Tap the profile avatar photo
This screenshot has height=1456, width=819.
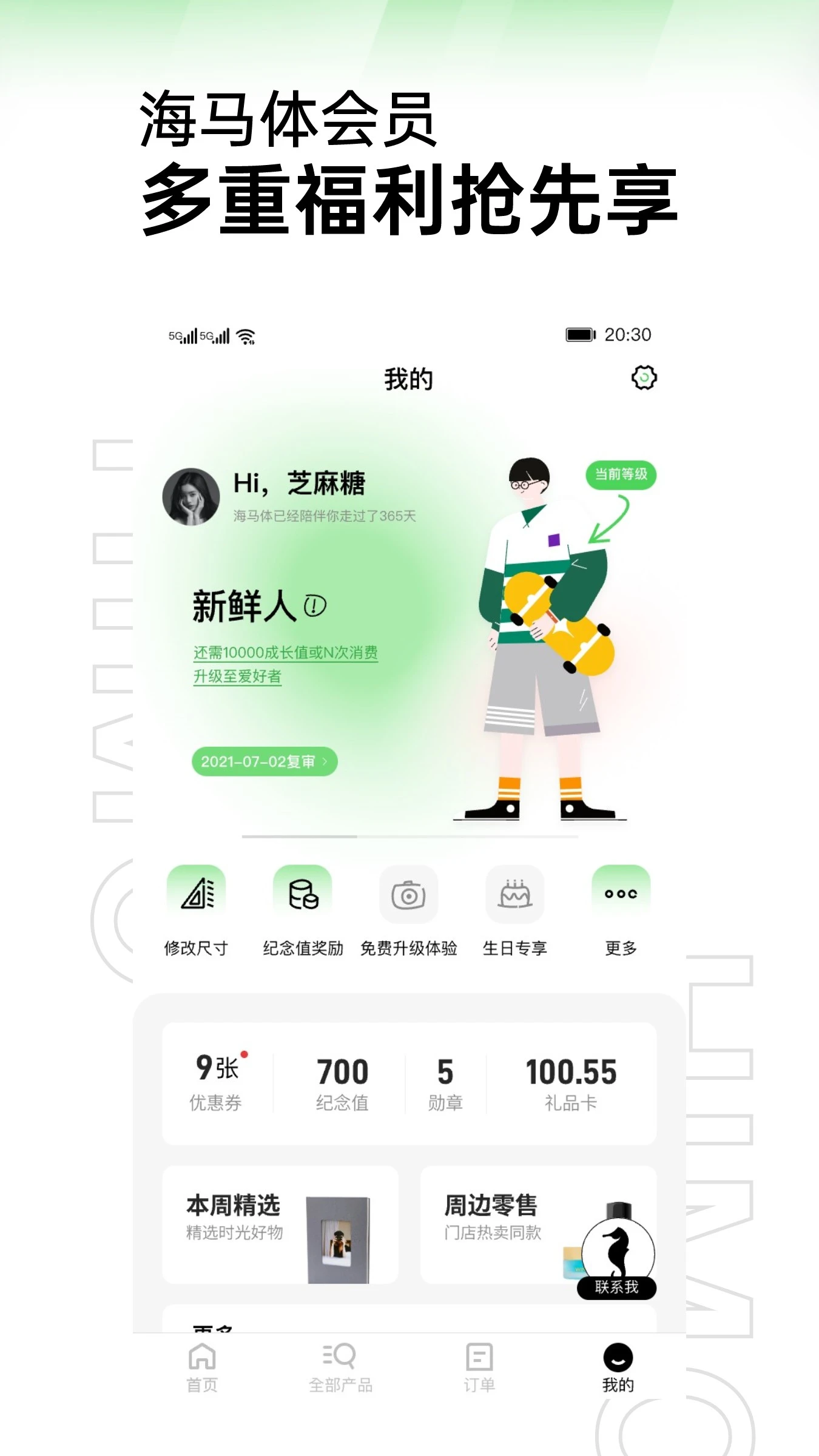point(193,497)
